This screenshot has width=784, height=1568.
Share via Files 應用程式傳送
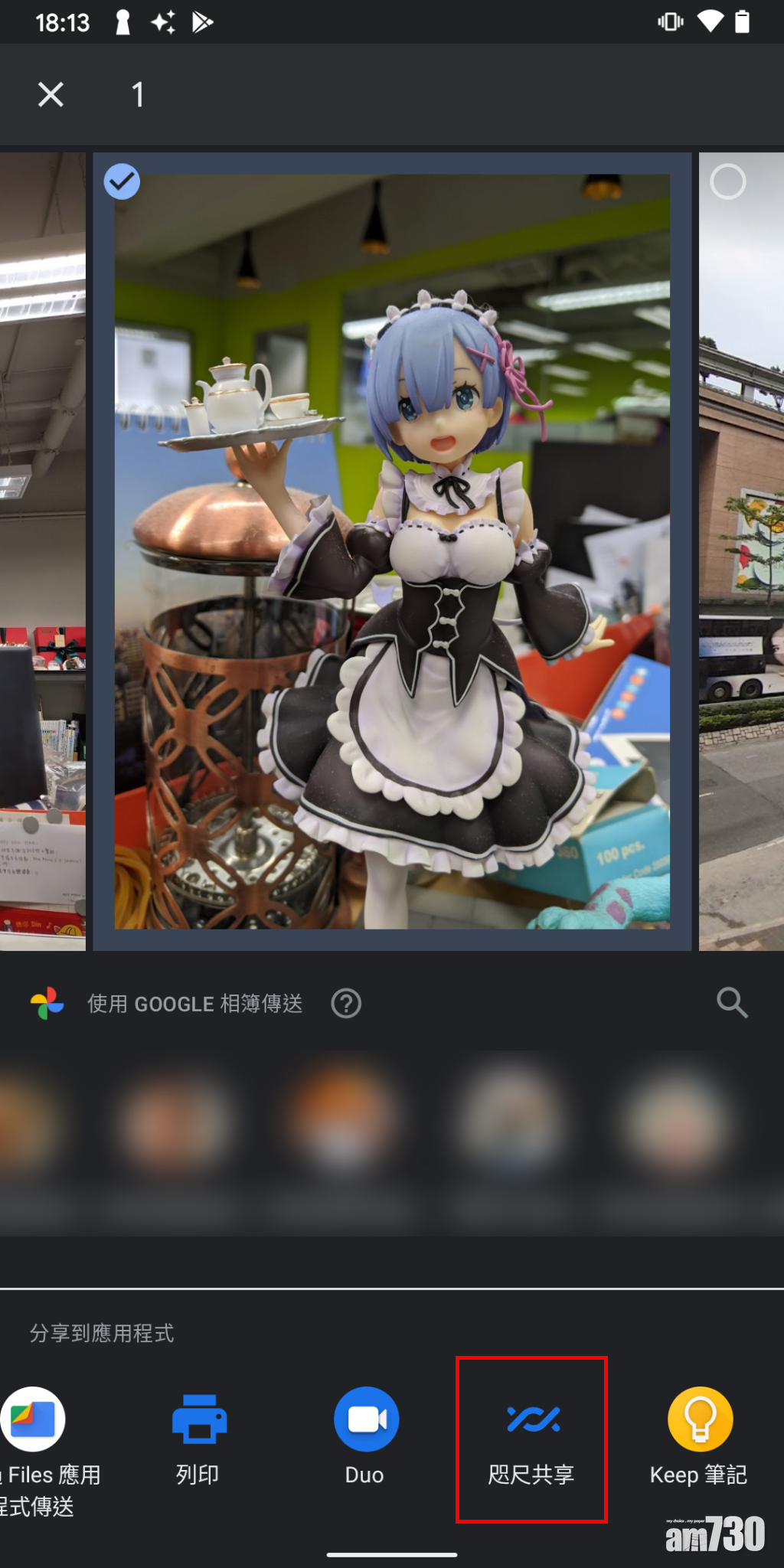click(34, 1420)
